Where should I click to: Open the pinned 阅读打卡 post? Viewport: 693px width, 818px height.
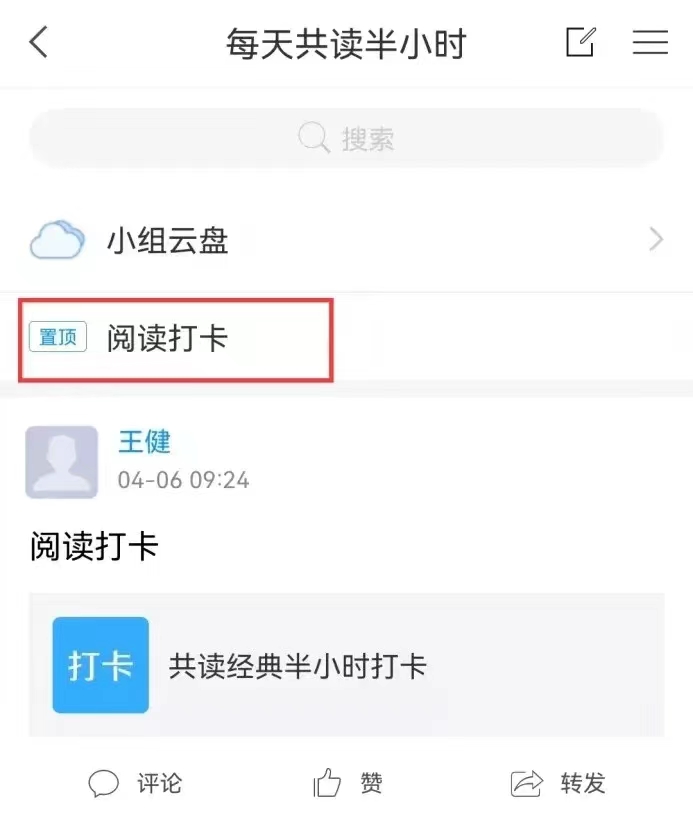(168, 338)
